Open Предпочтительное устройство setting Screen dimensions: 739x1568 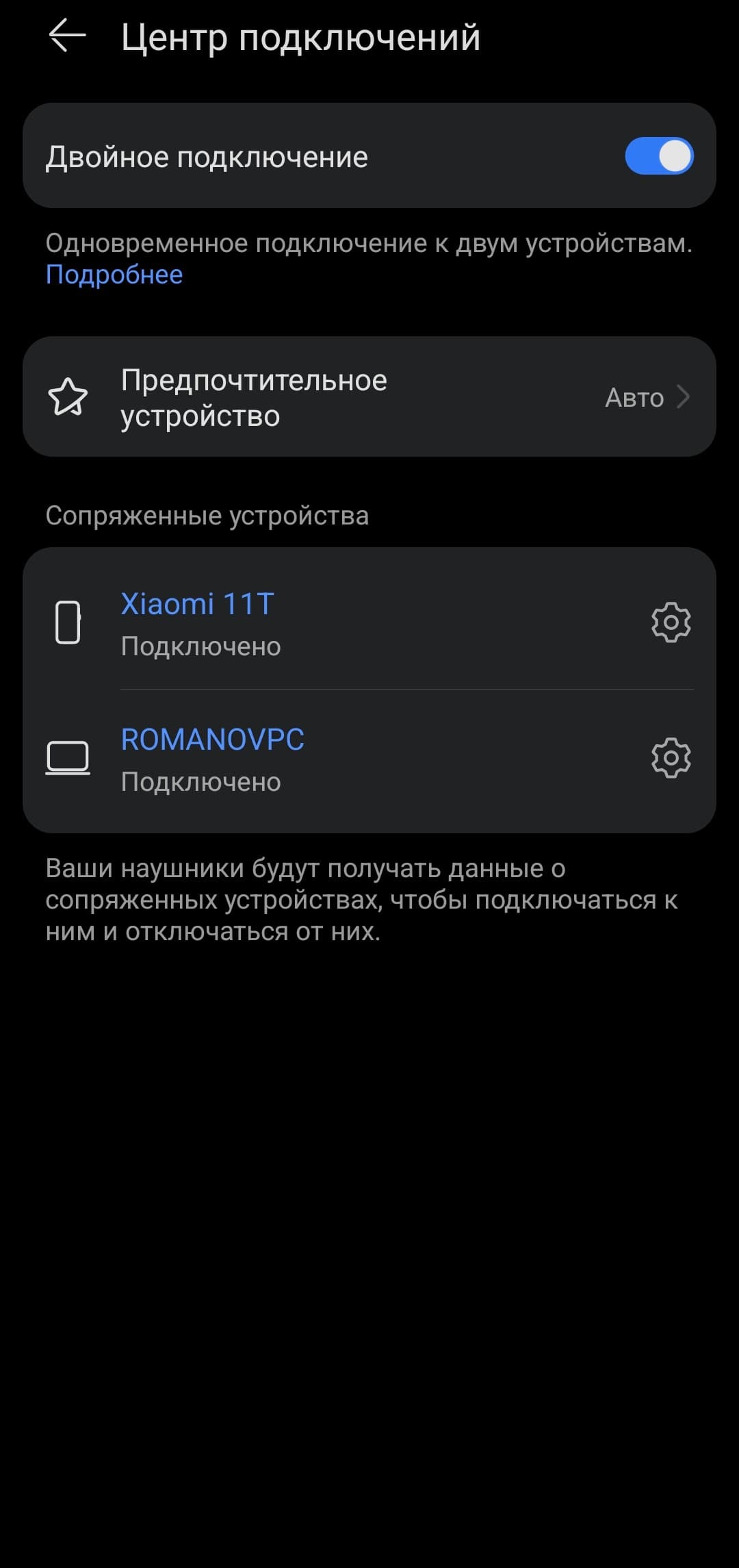[x=369, y=397]
